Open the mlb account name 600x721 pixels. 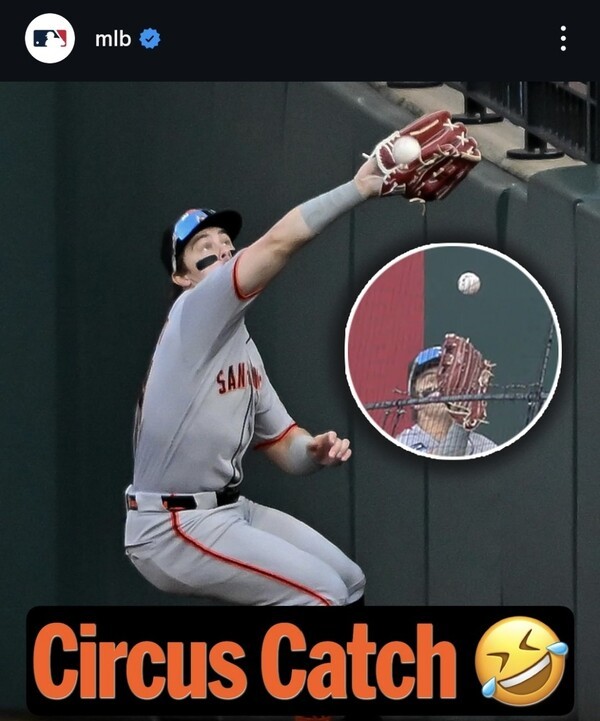113,40
